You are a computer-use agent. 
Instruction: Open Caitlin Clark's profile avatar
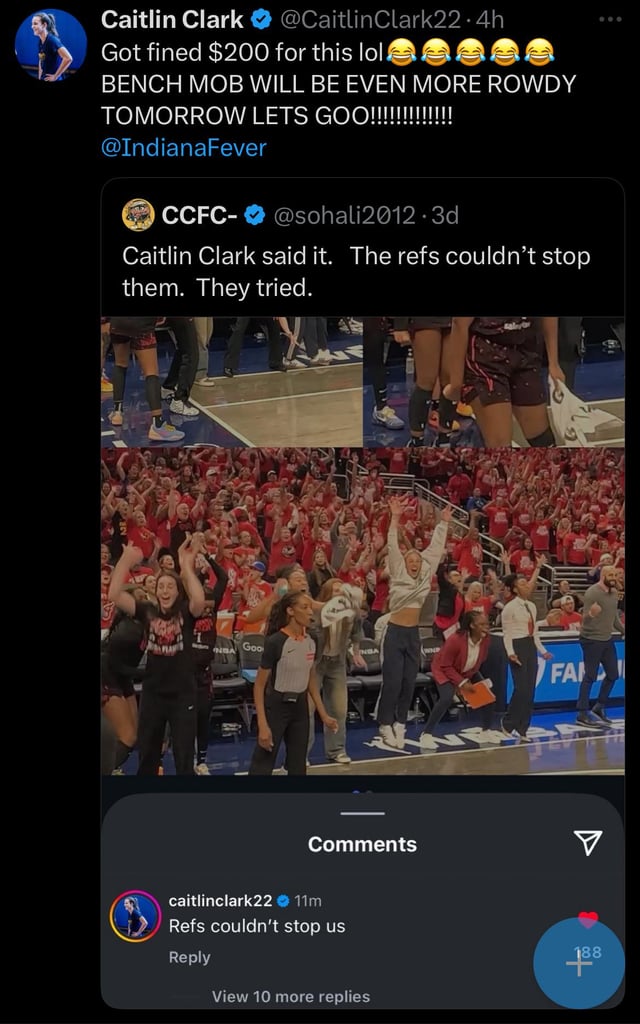pos(50,45)
